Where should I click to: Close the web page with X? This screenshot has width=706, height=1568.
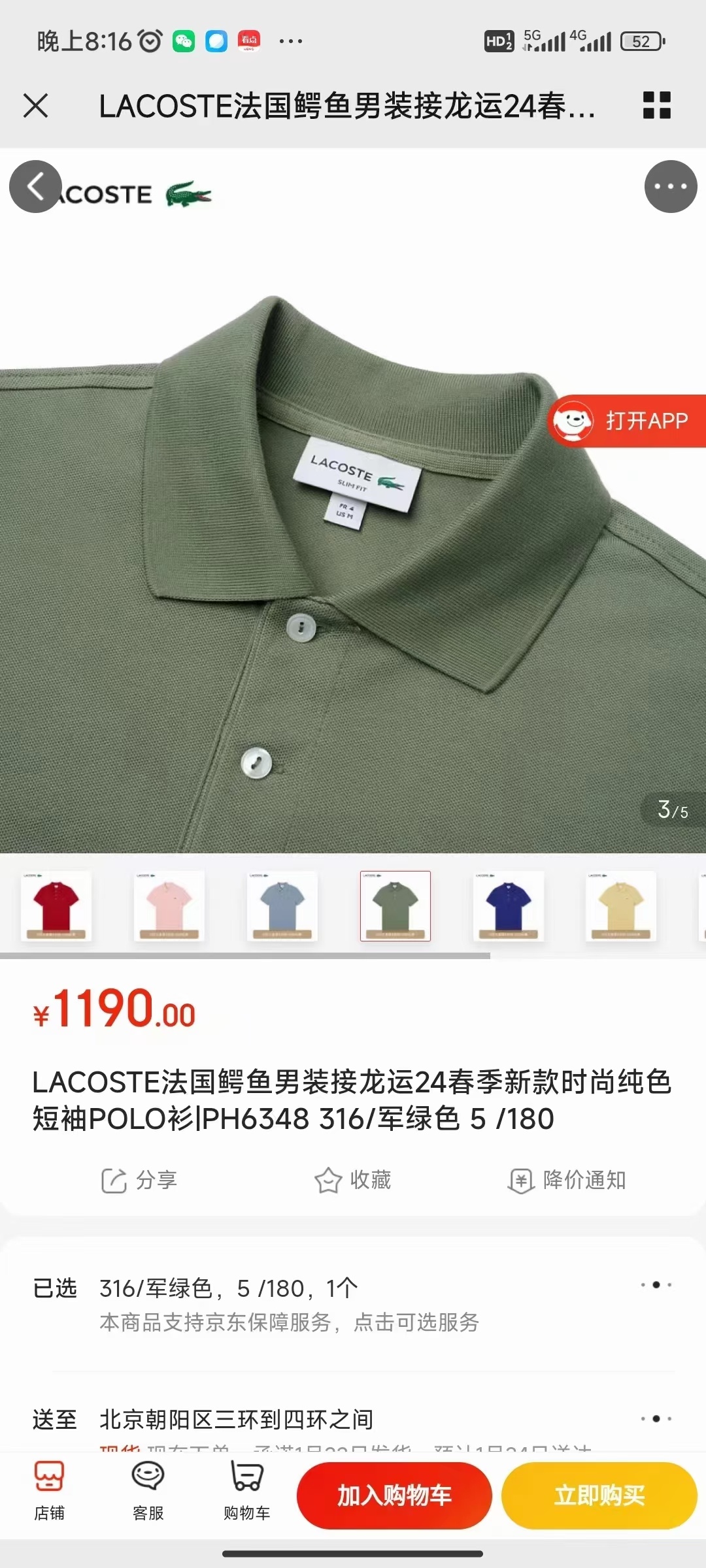35,105
